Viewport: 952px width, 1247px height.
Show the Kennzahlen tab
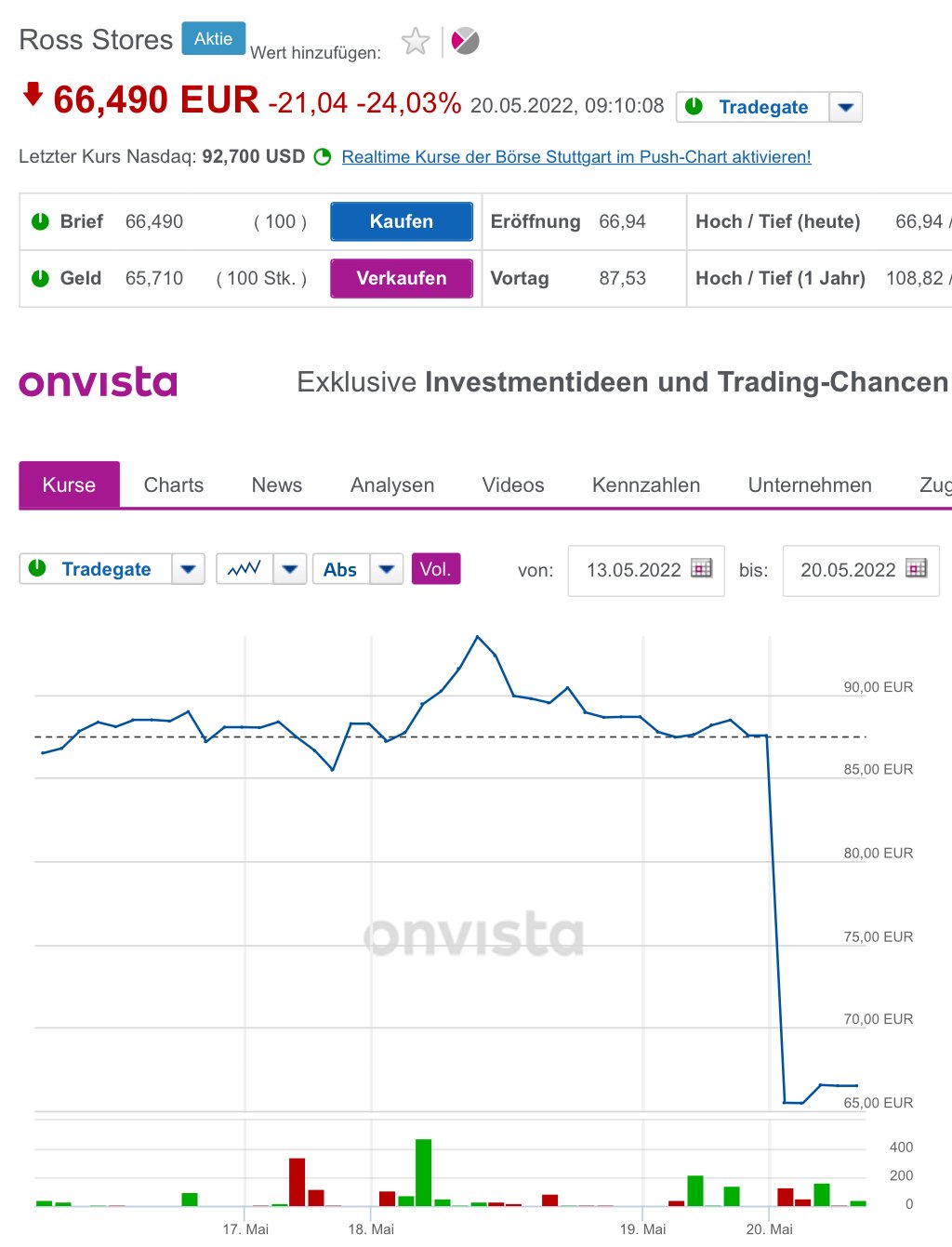tap(645, 484)
